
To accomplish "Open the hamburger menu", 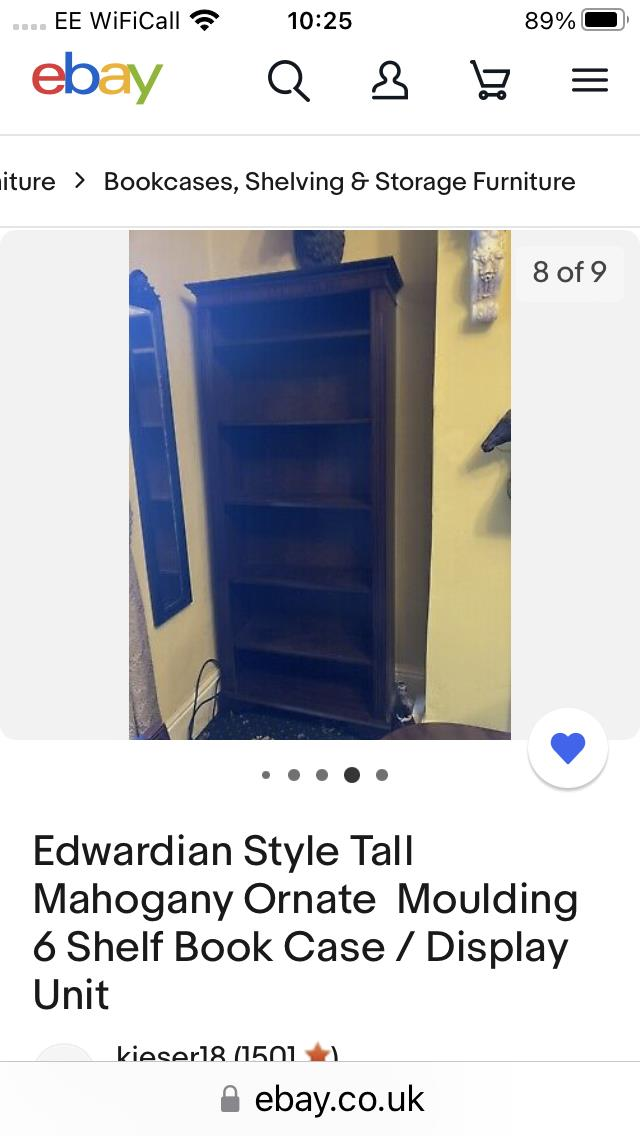I will pyautogui.click(x=590, y=80).
